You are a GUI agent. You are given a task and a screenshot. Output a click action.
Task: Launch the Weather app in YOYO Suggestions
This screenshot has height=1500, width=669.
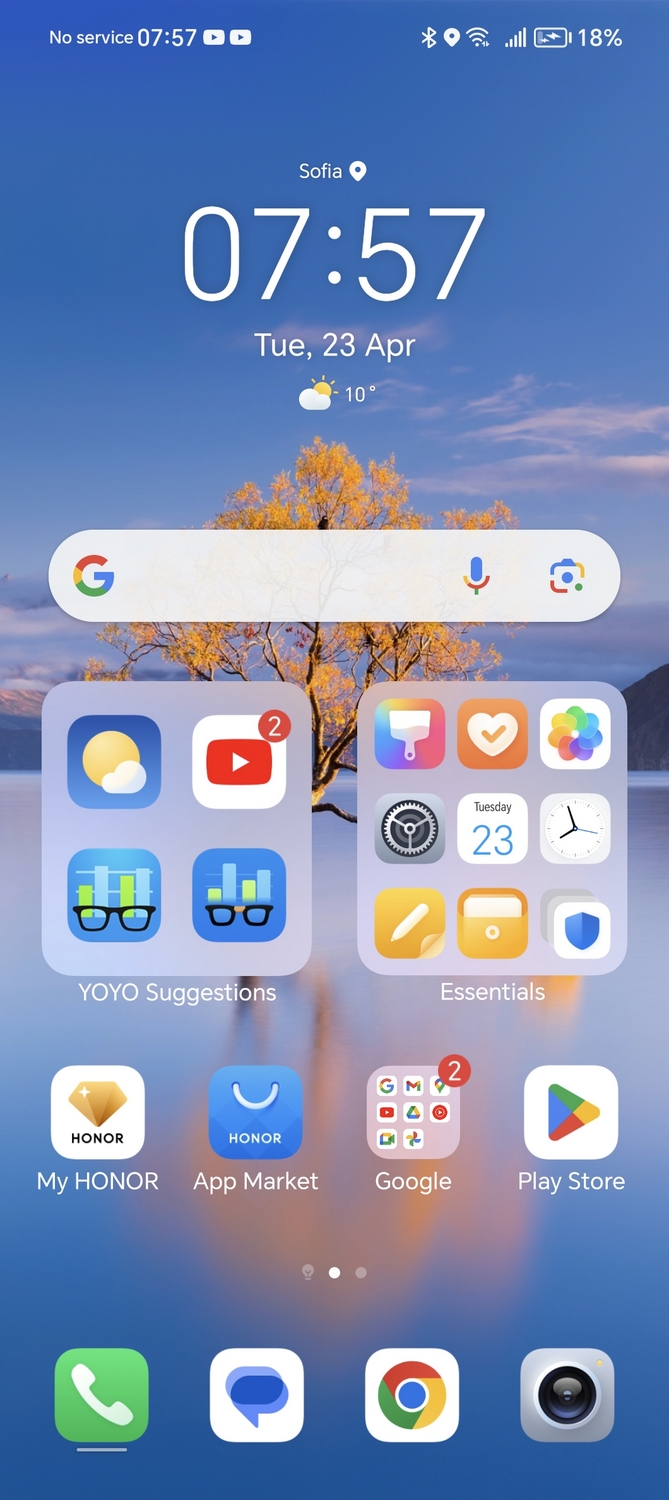[x=114, y=762]
